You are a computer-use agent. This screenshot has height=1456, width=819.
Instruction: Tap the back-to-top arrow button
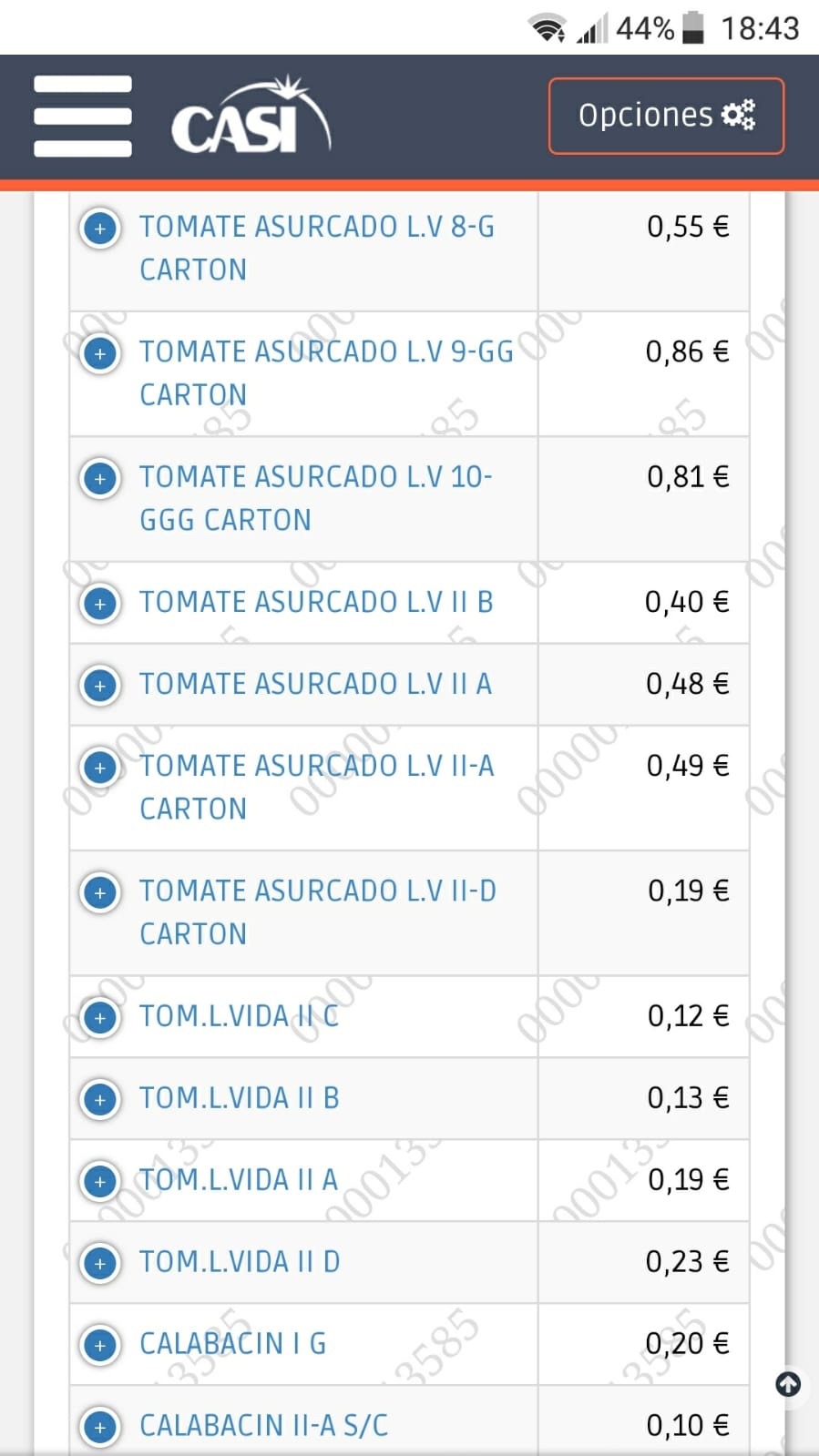tap(788, 1385)
